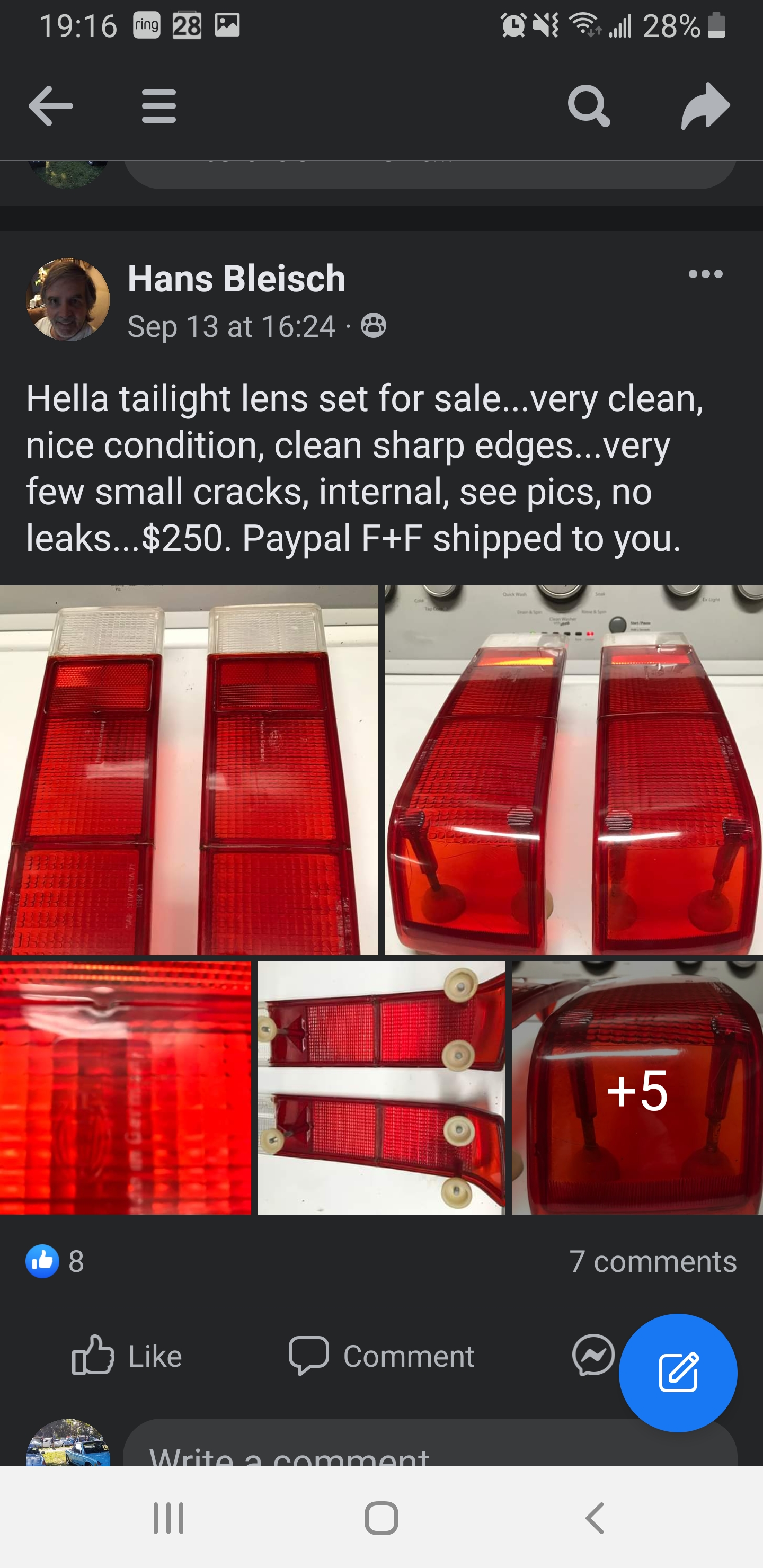Like Hans Bleisch's post

click(127, 1356)
